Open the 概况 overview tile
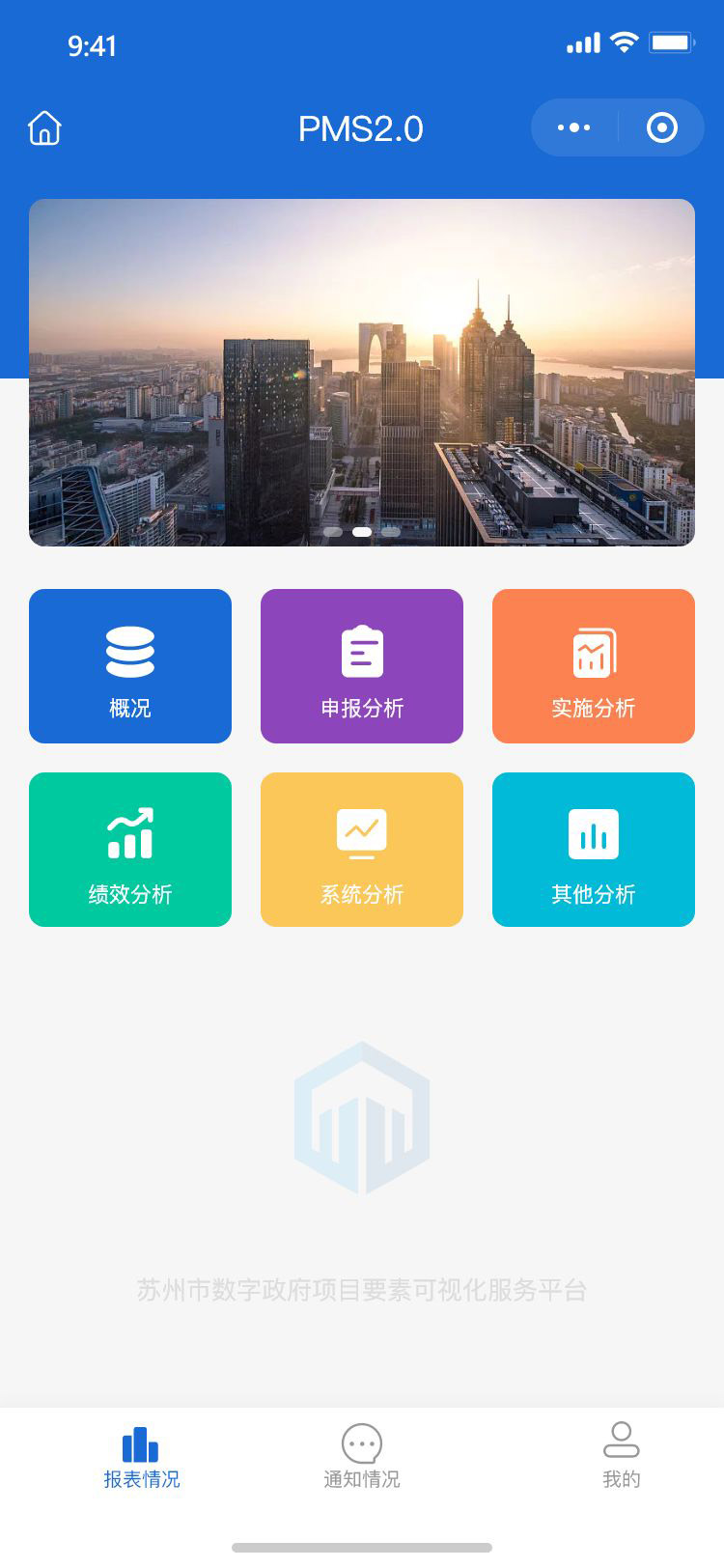Image resolution: width=724 pixels, height=1568 pixels. 130,666
